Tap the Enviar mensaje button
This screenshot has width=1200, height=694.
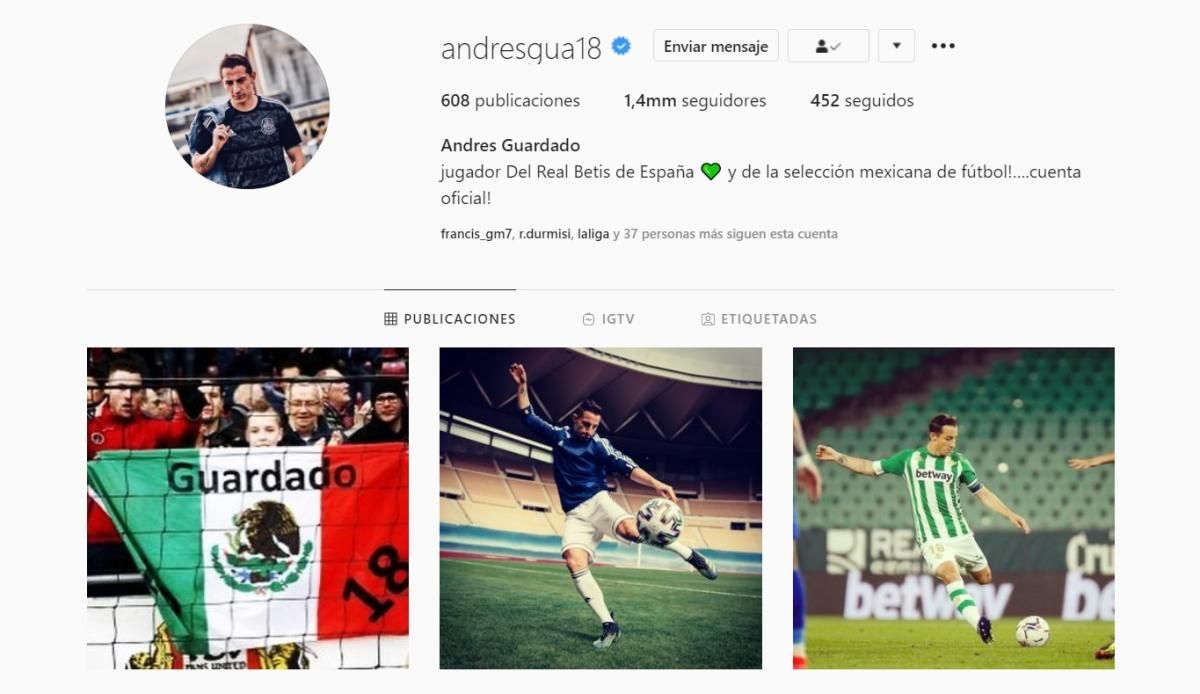(x=715, y=46)
